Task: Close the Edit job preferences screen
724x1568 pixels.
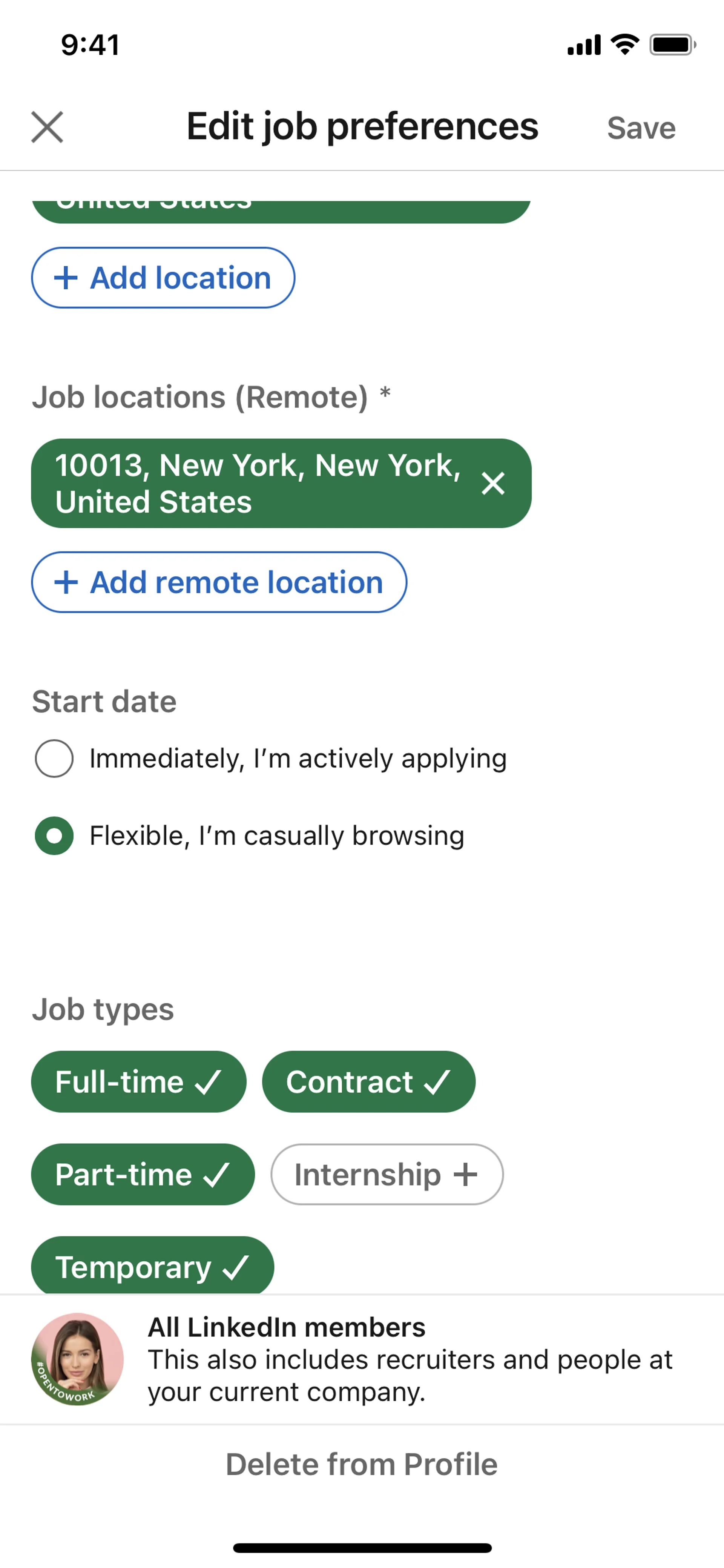Action: [x=47, y=127]
